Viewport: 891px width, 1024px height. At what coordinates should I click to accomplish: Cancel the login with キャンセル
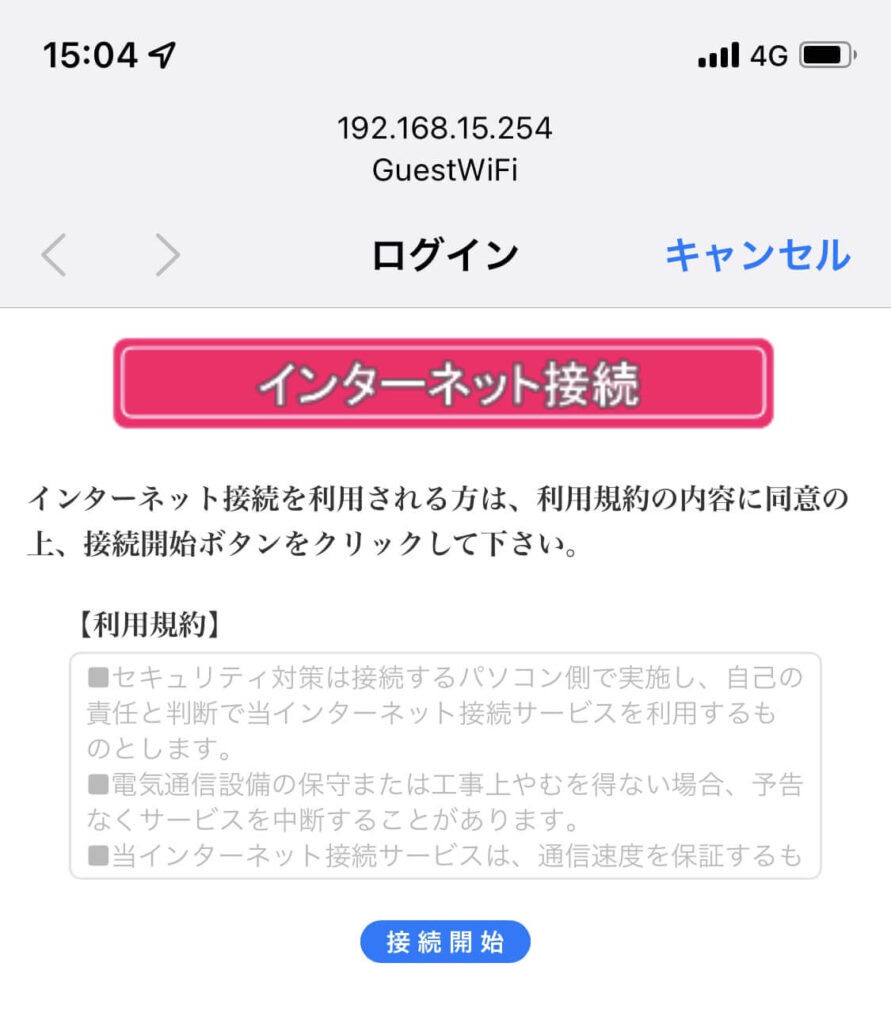[757, 256]
